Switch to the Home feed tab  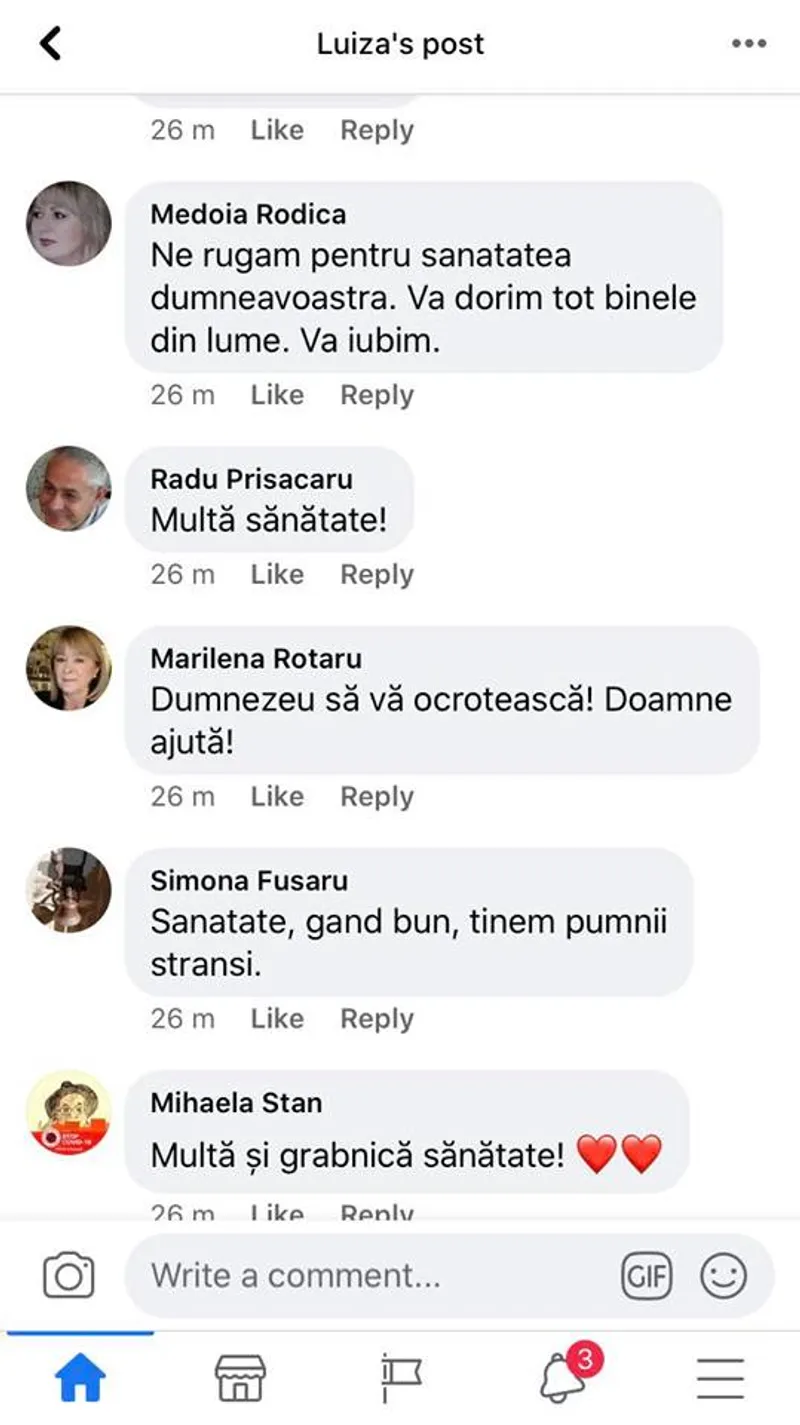pyautogui.click(x=80, y=1380)
